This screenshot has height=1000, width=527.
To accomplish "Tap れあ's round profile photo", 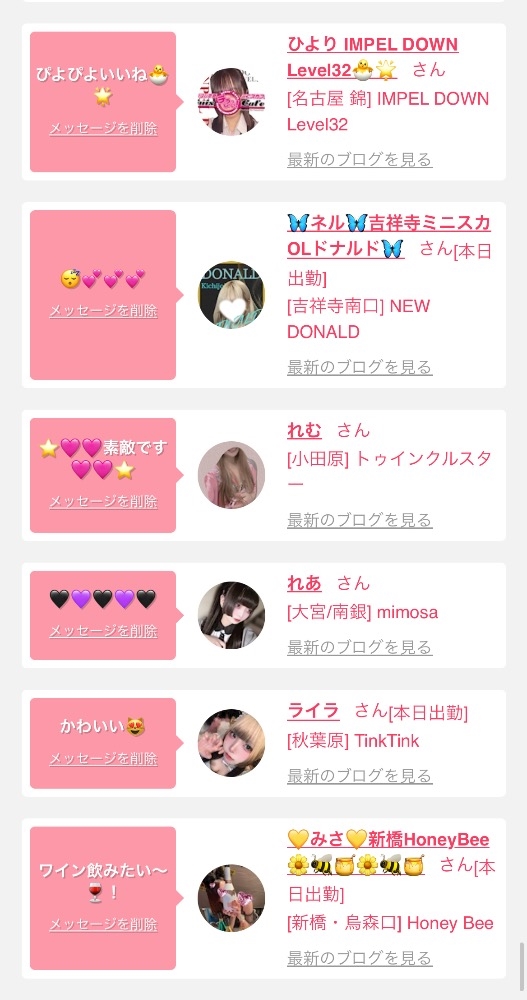I will coord(232,615).
